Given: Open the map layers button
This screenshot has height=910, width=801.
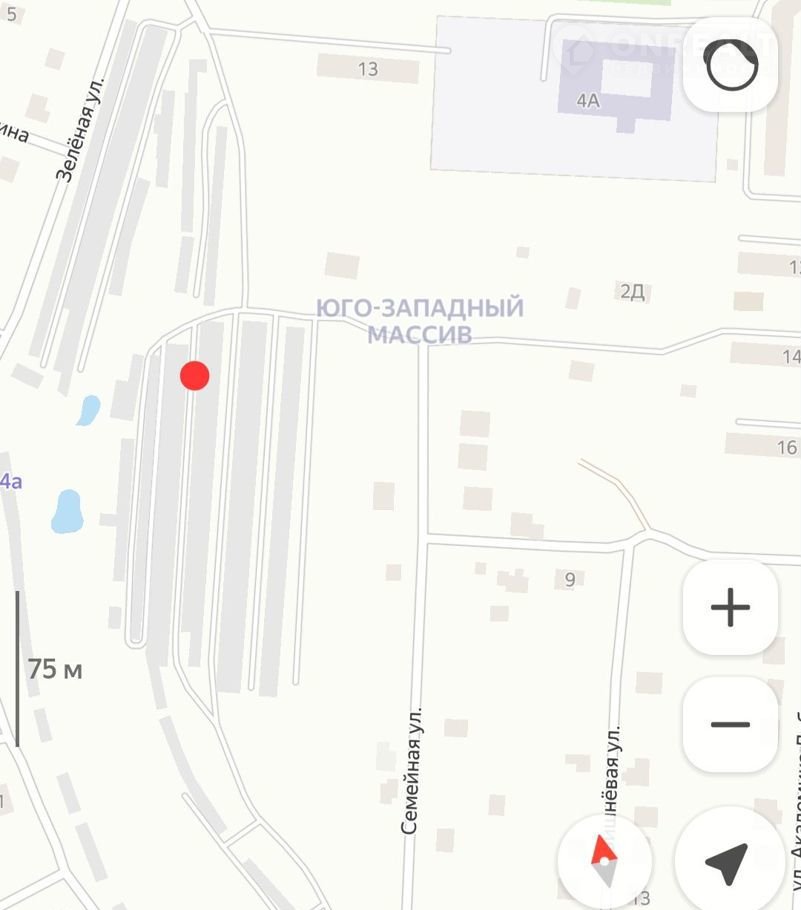Looking at the screenshot, I should pyautogui.click(x=731, y=68).
